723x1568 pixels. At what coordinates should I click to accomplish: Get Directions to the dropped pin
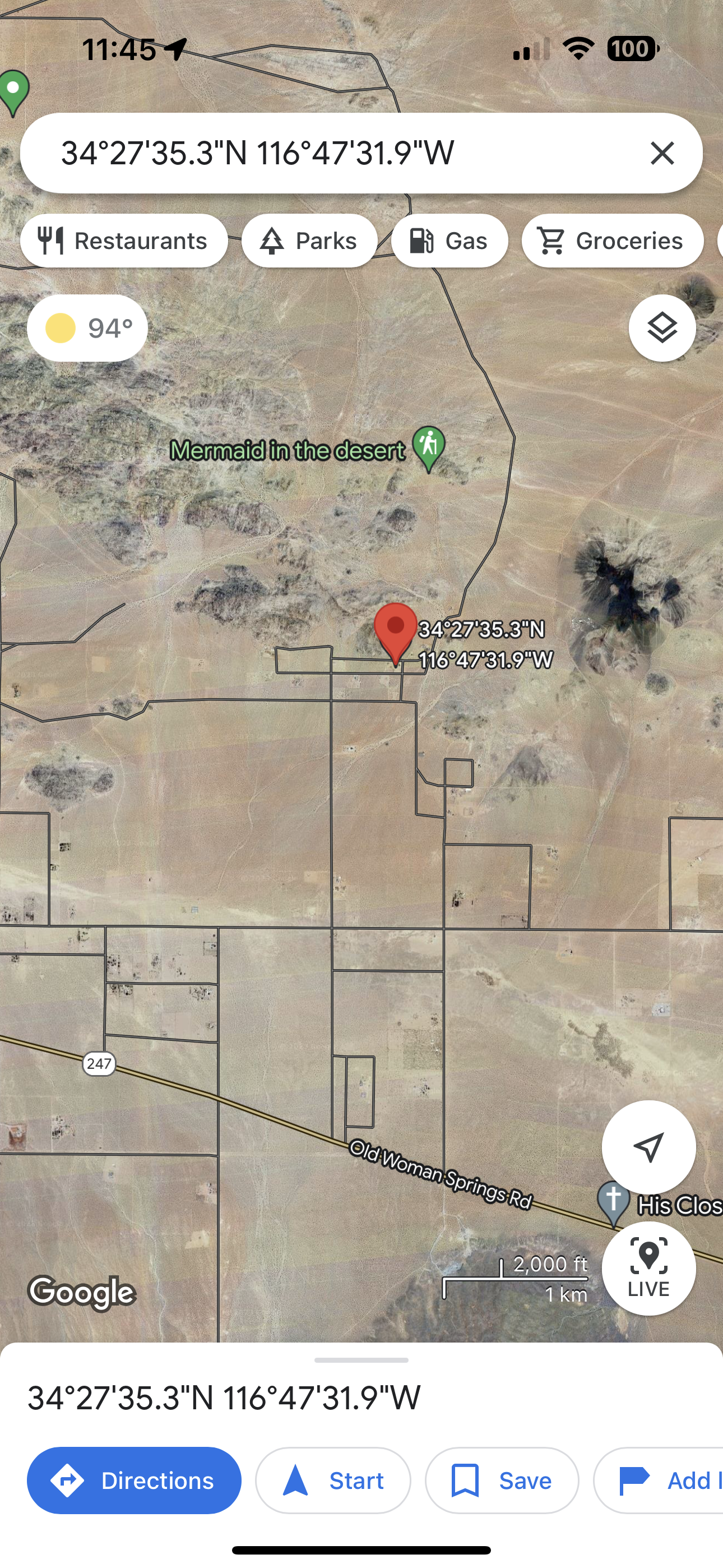(x=134, y=1480)
